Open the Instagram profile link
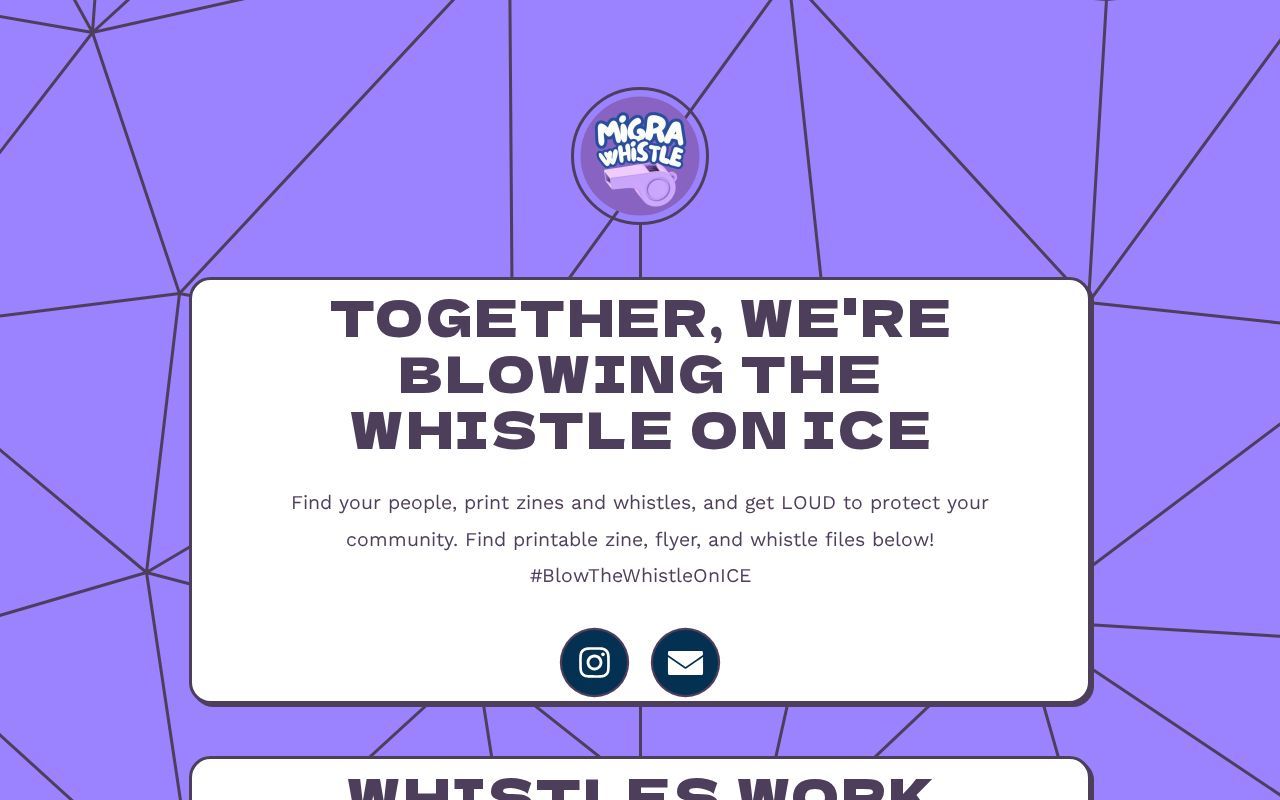This screenshot has height=800, width=1280. point(594,662)
